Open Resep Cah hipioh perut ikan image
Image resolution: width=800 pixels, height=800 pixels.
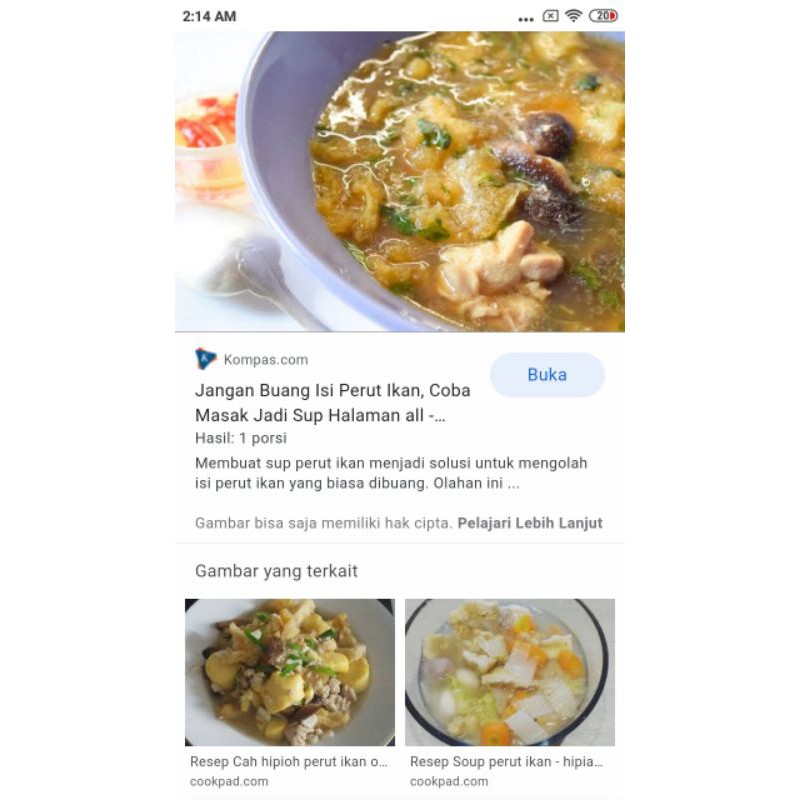pos(290,672)
